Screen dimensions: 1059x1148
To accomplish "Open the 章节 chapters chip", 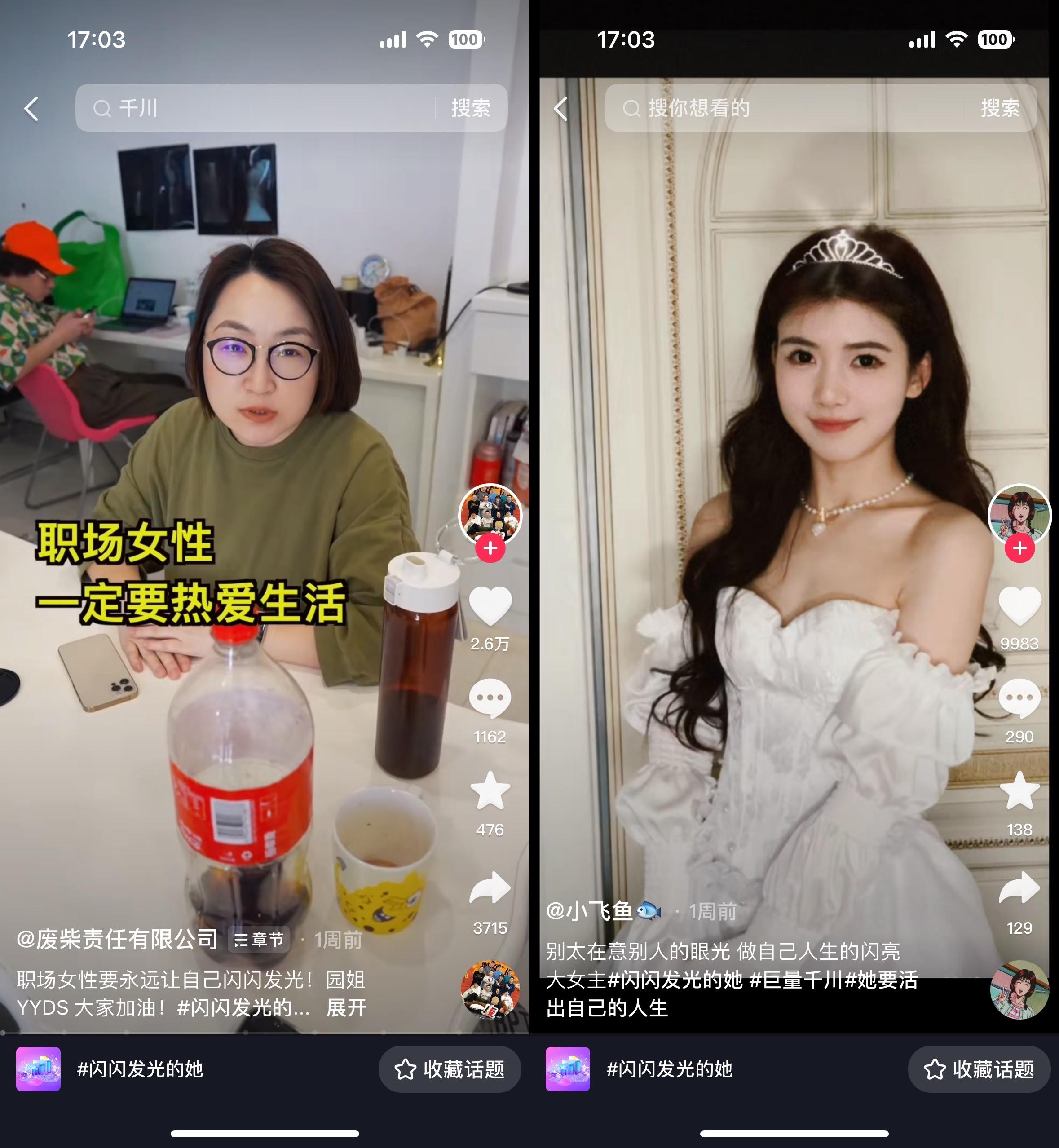I will pyautogui.click(x=259, y=940).
